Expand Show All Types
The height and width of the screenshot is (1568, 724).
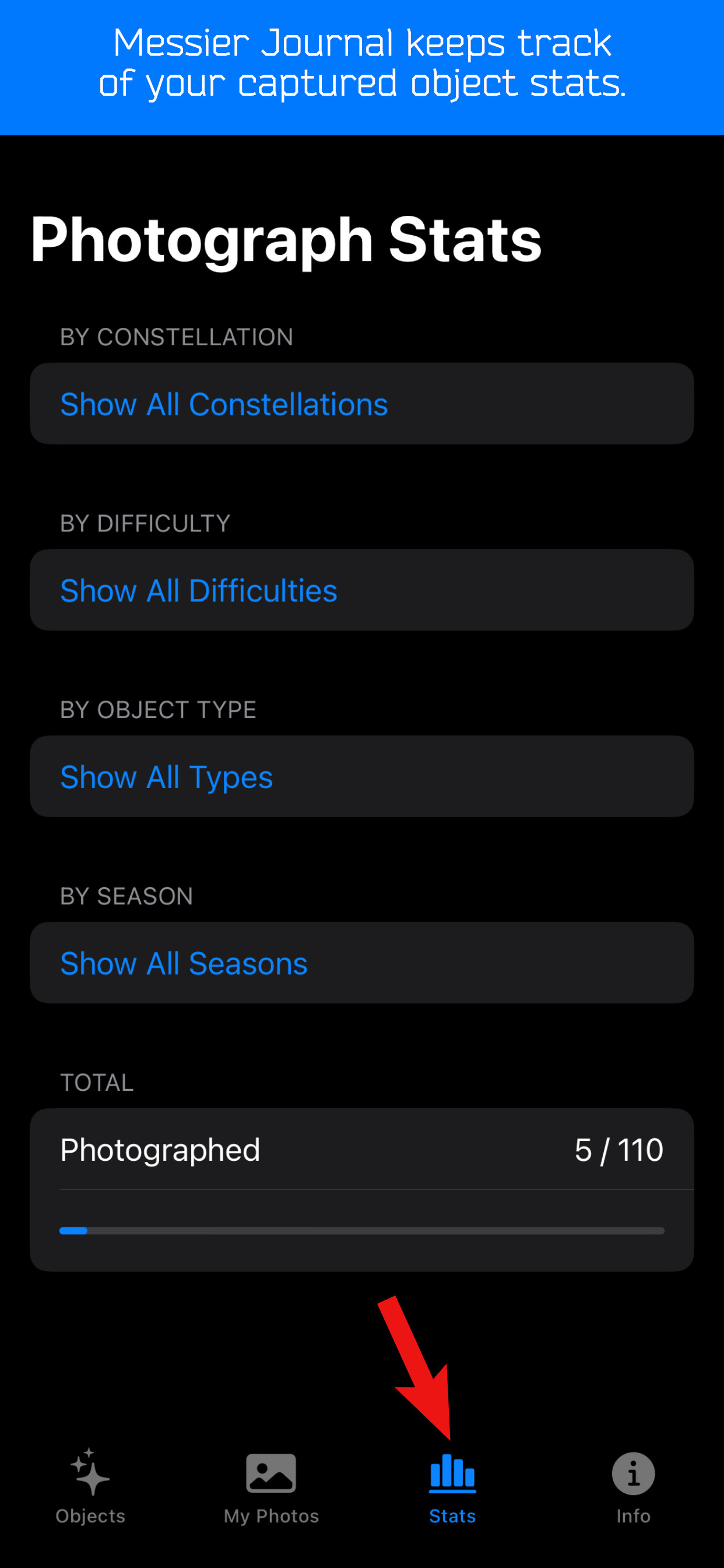[362, 776]
